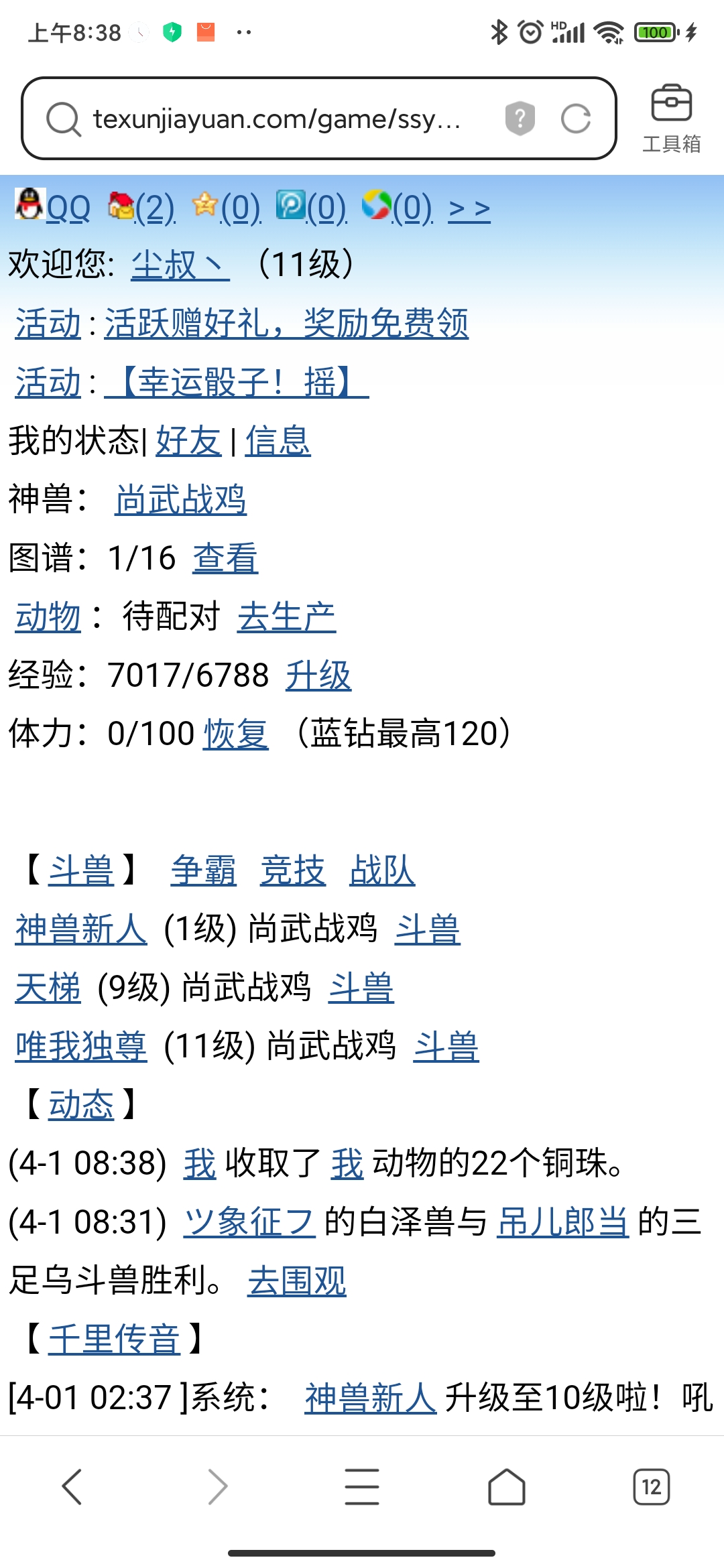Tap 去围观 to watch the battle
This screenshot has width=724, height=1568.
point(296,1281)
